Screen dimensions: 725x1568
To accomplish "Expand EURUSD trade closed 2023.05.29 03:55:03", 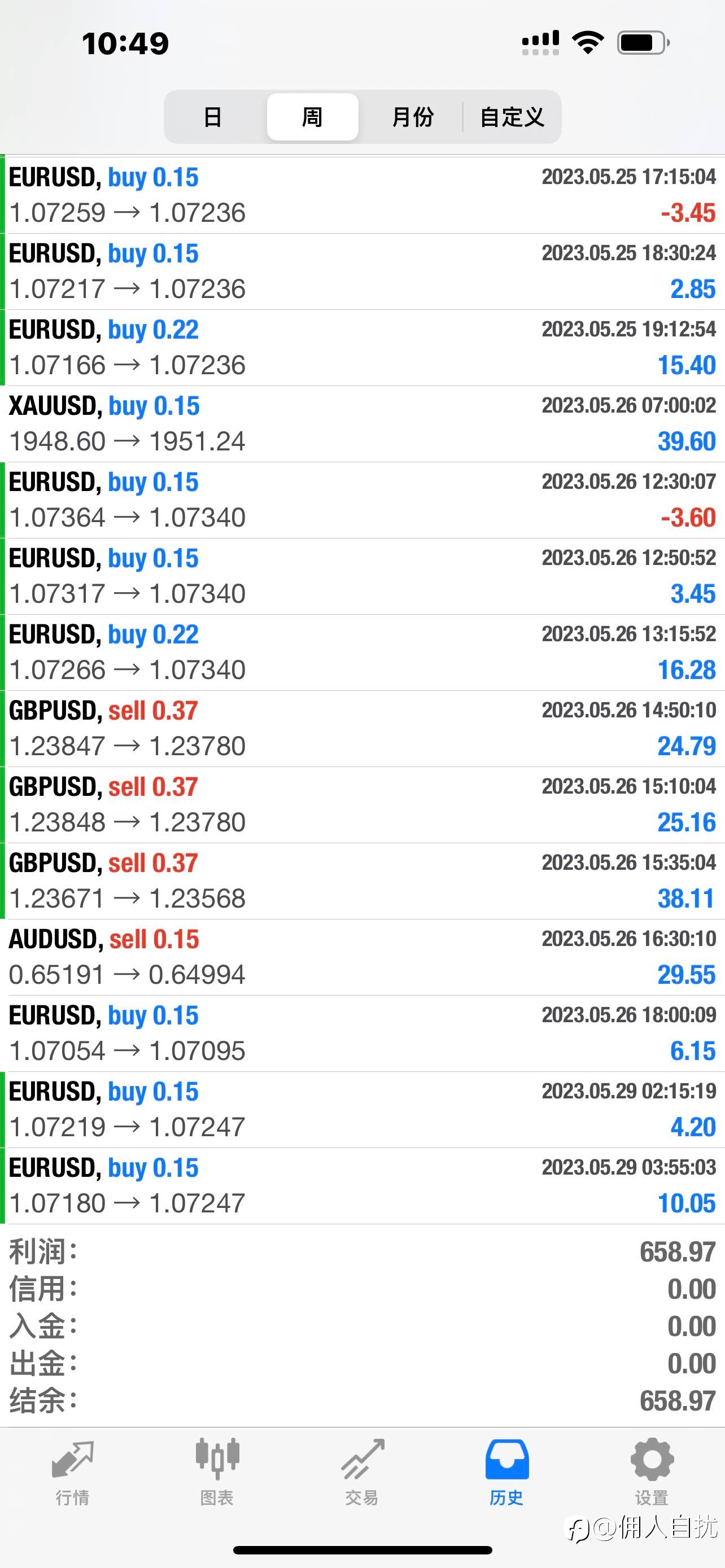I will coord(362,1186).
